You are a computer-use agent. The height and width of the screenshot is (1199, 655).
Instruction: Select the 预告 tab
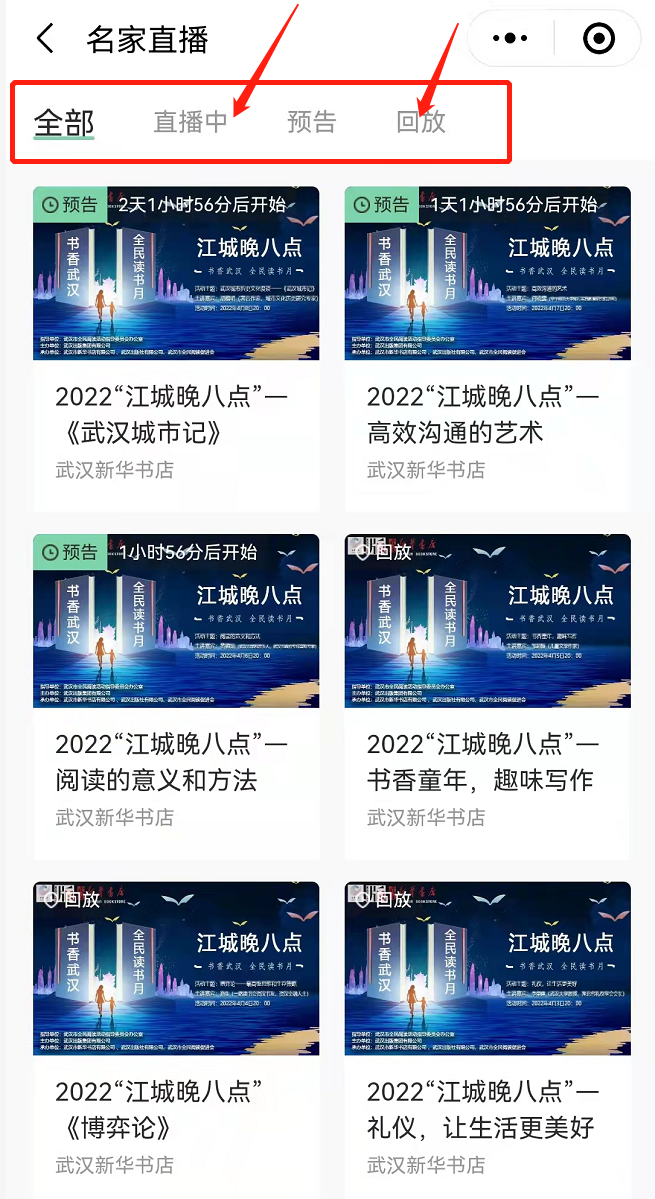click(312, 122)
